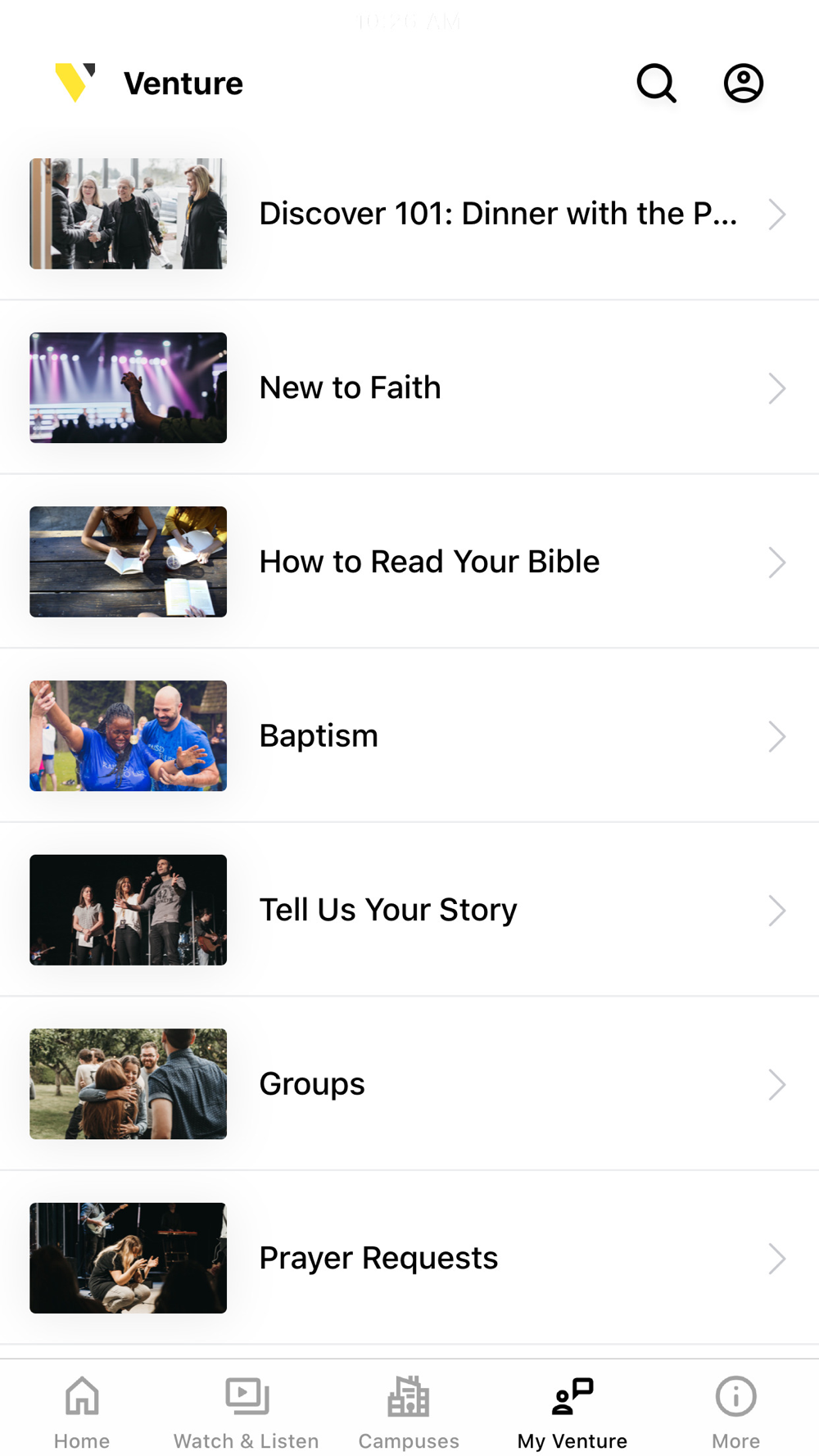Open the search icon
819x1456 pixels.
tap(656, 84)
